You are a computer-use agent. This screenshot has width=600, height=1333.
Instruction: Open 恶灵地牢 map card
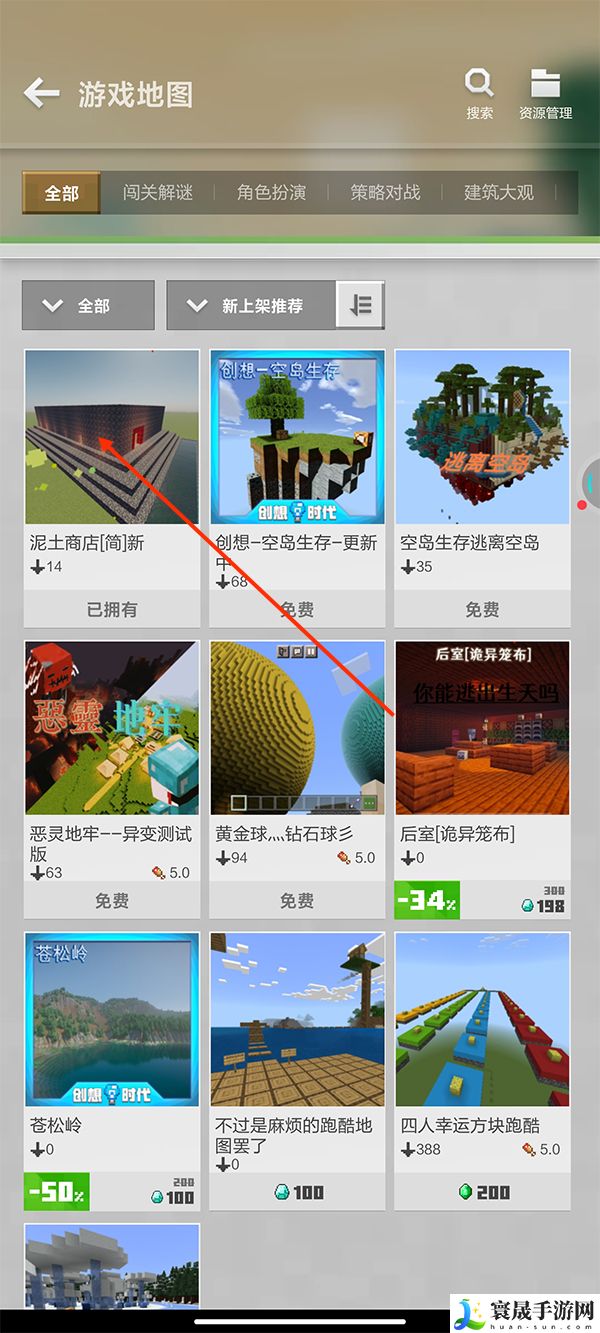point(112,728)
